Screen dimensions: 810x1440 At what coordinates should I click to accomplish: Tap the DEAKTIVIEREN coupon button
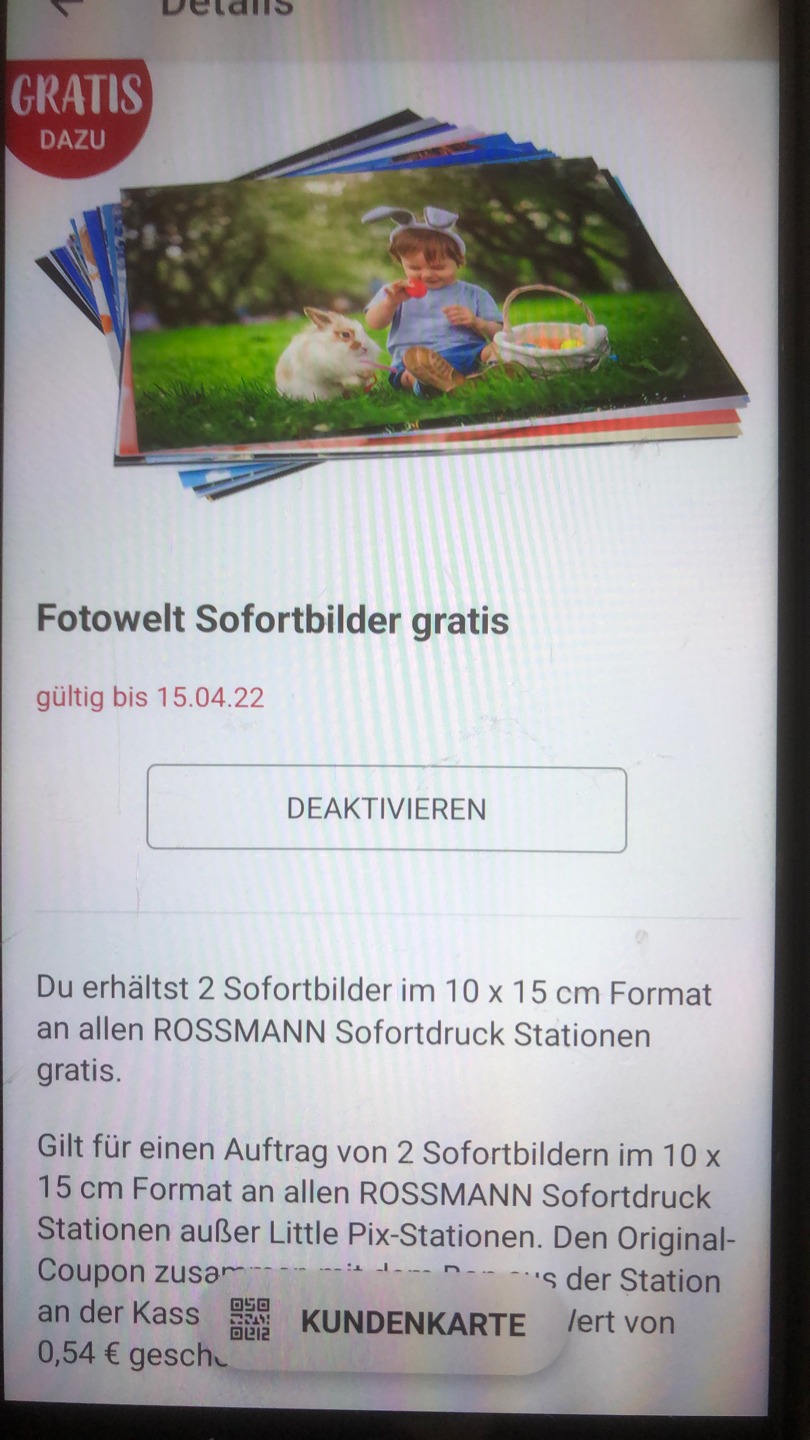coord(386,809)
